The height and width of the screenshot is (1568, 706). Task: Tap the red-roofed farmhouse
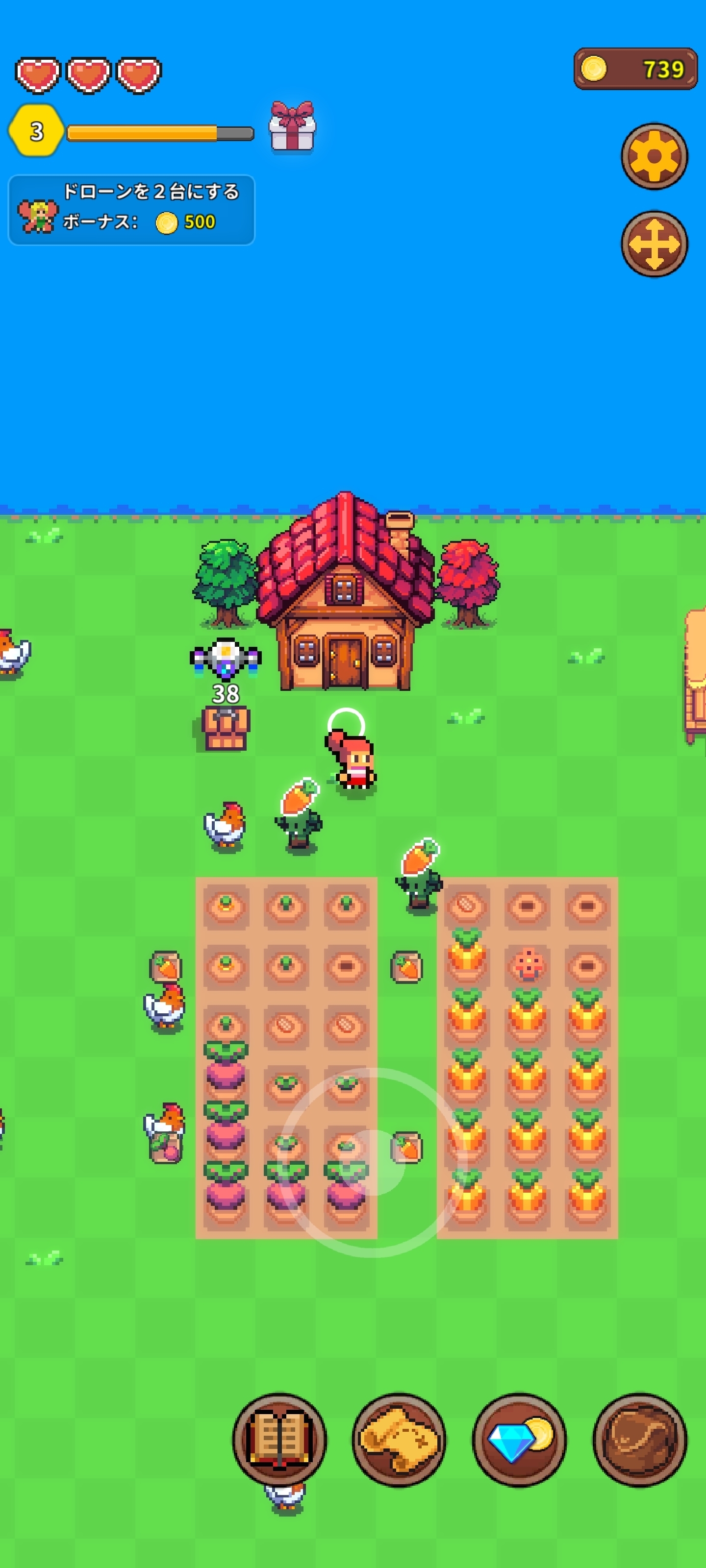tap(345, 596)
